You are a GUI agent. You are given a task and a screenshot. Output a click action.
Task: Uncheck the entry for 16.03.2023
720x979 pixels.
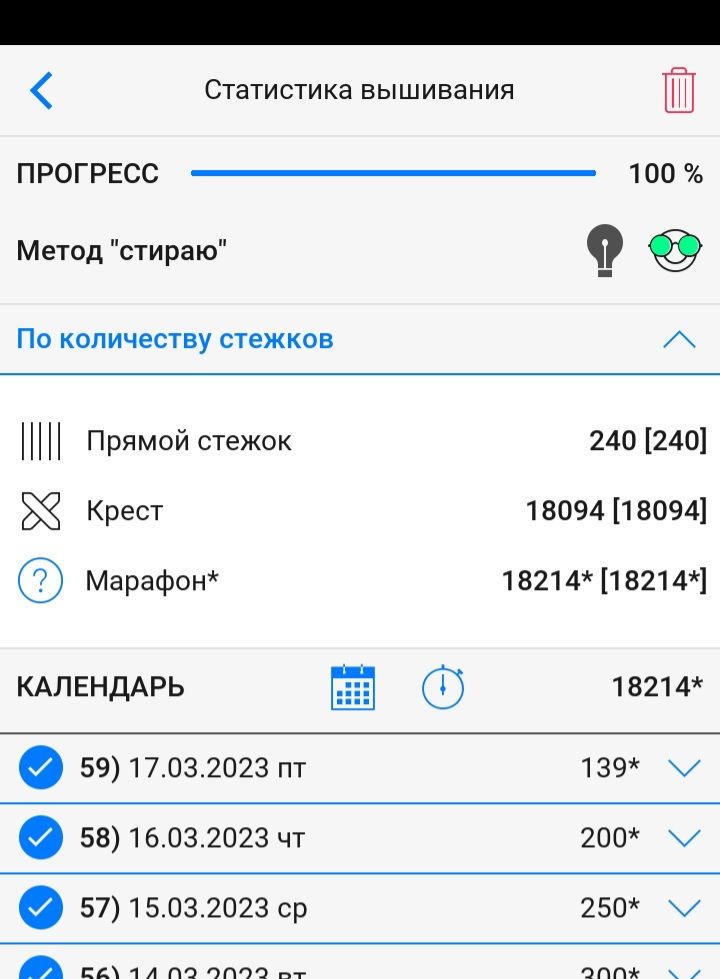pyautogui.click(x=41, y=838)
